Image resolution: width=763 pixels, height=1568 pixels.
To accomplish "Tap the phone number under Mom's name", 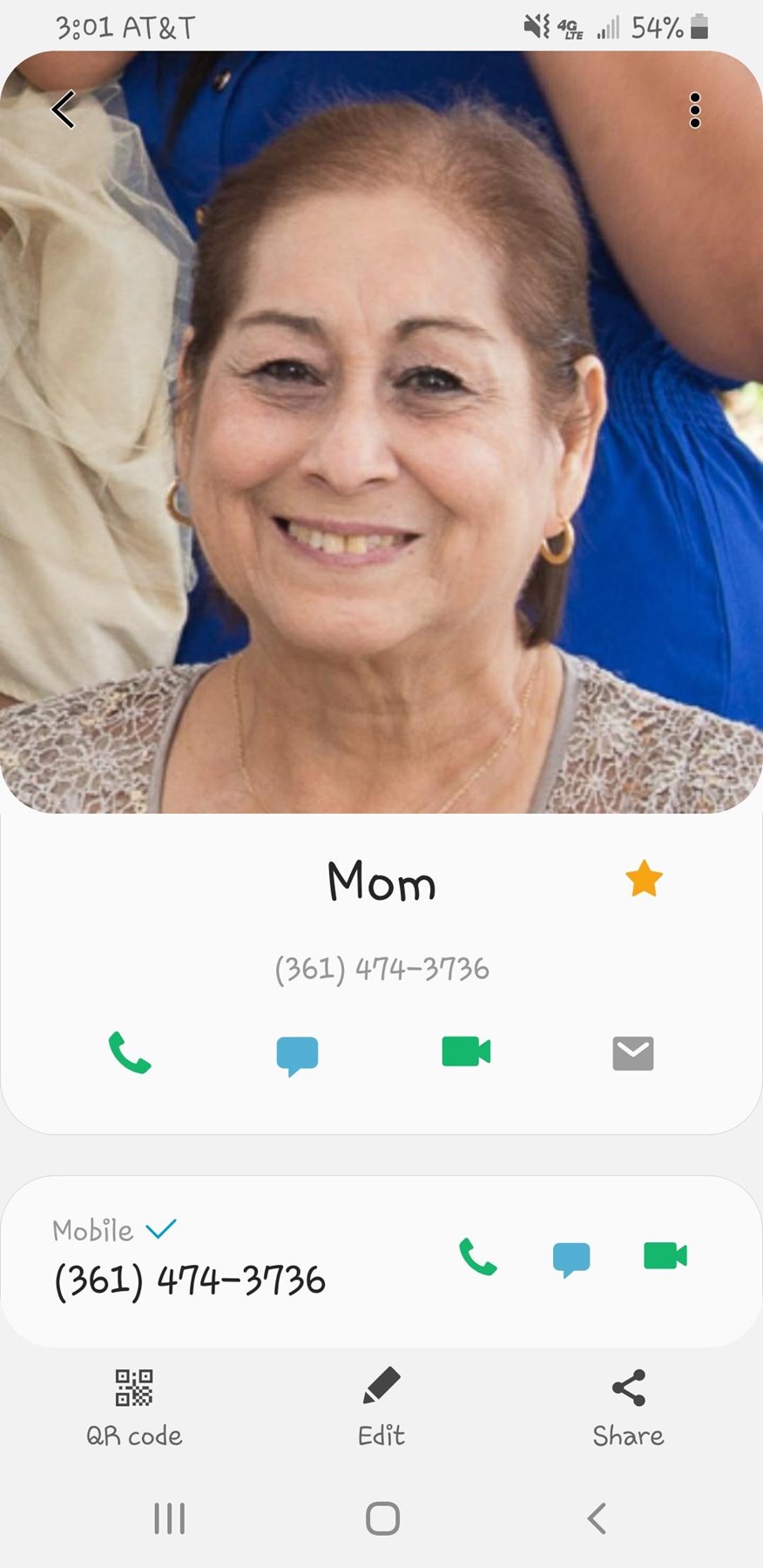I will 381,968.
